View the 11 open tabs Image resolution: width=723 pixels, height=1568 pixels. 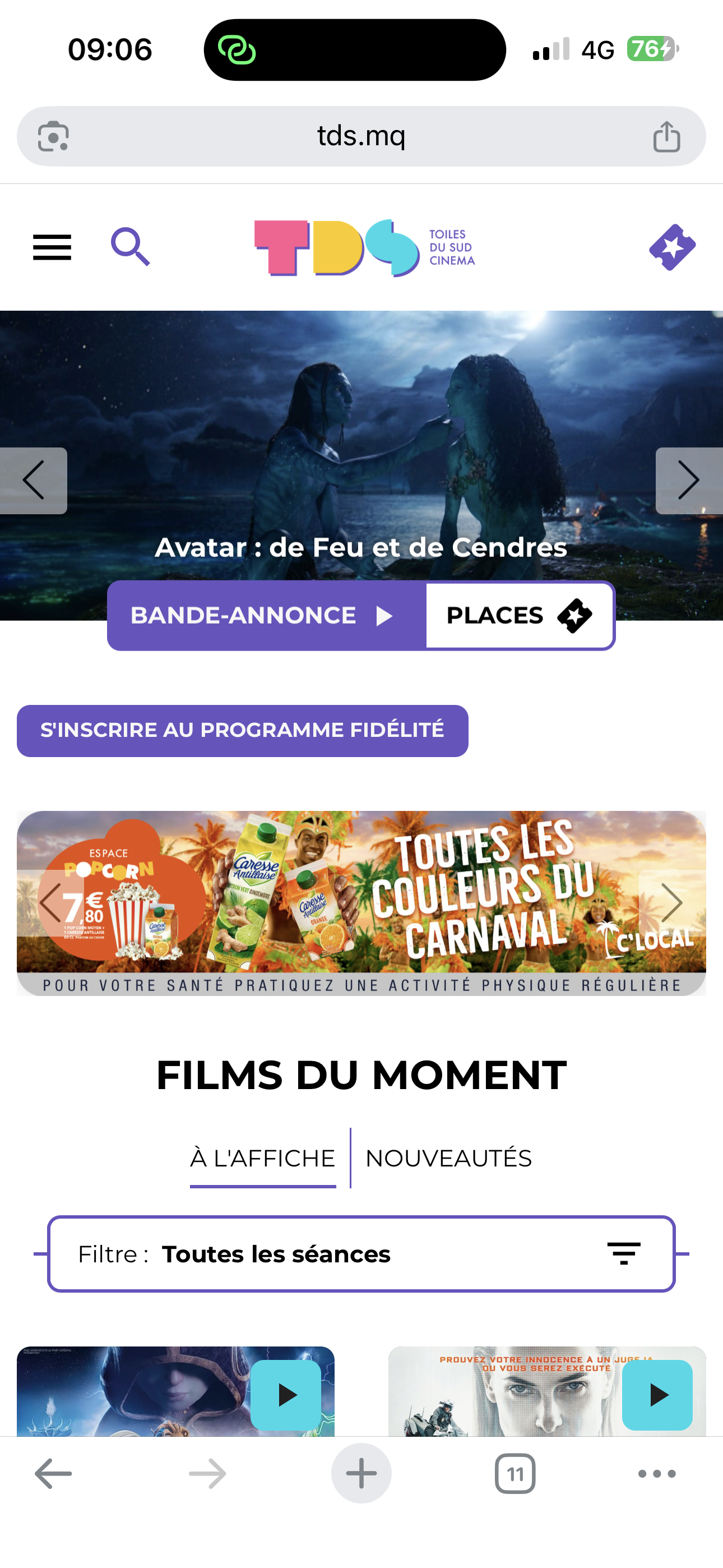coord(515,1474)
